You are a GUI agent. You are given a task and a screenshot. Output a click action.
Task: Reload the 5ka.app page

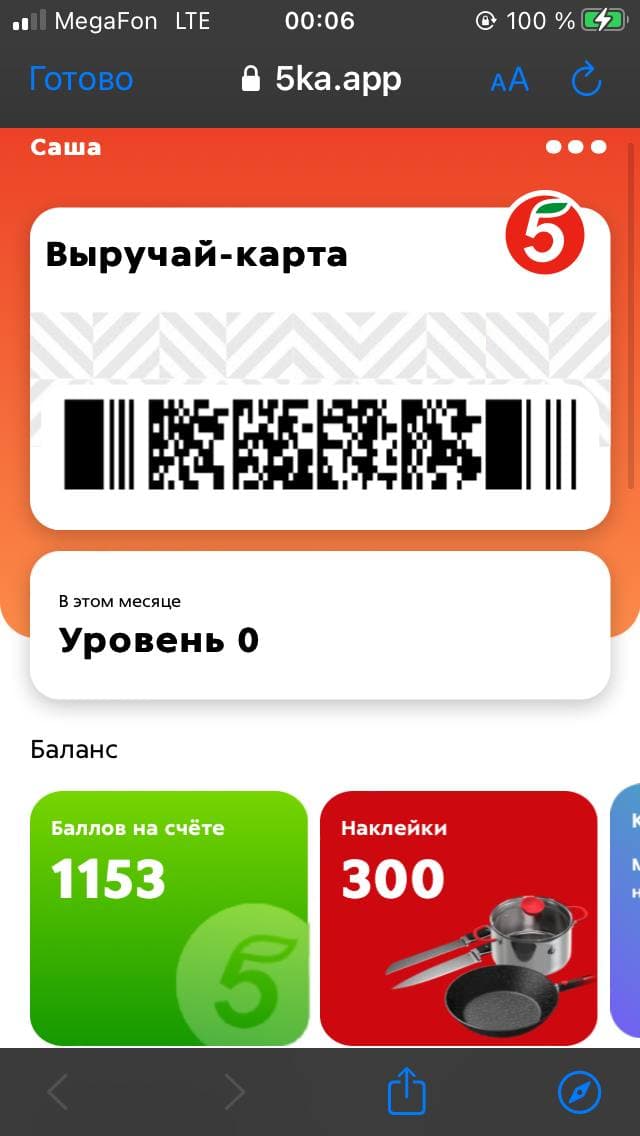(586, 80)
